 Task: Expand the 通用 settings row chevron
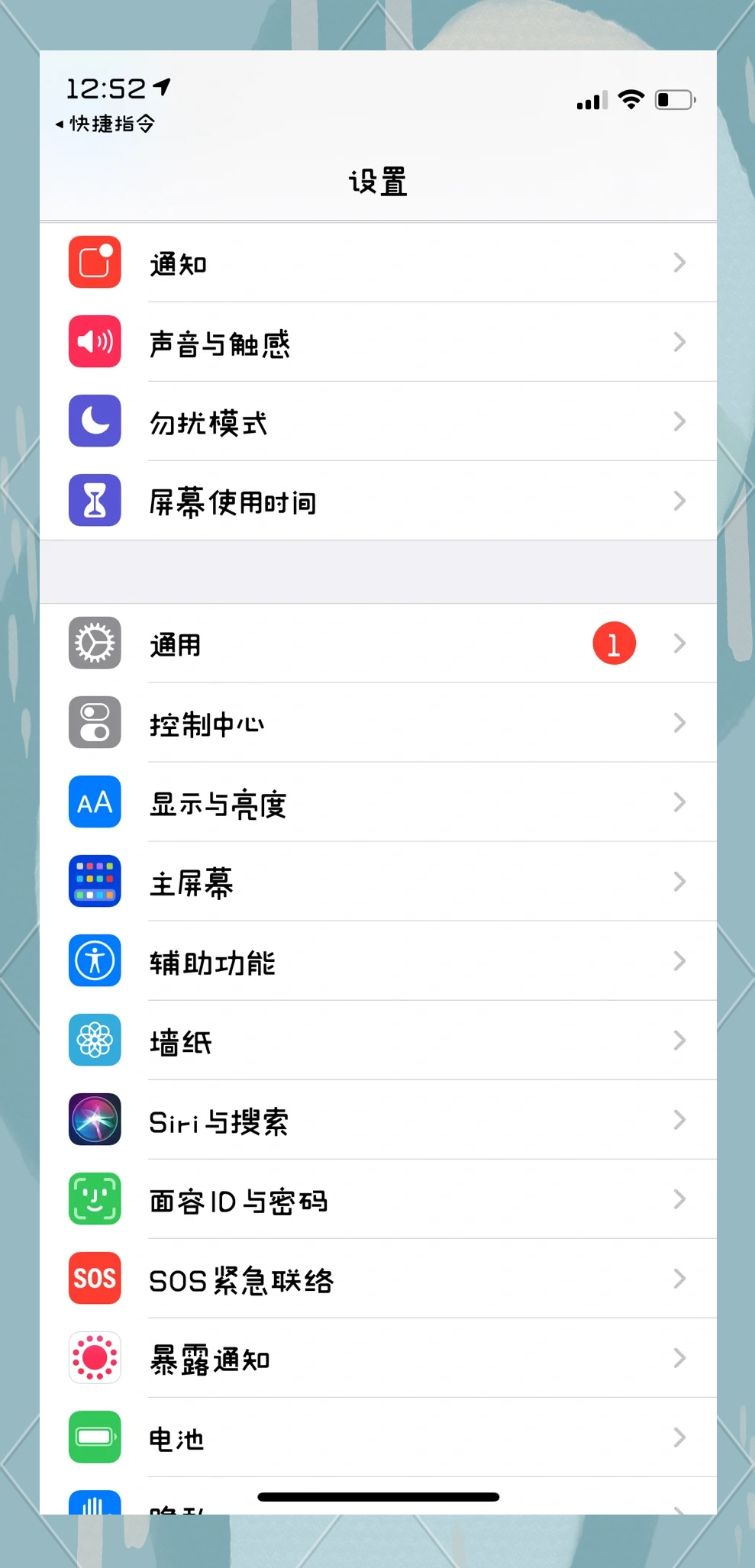679,643
